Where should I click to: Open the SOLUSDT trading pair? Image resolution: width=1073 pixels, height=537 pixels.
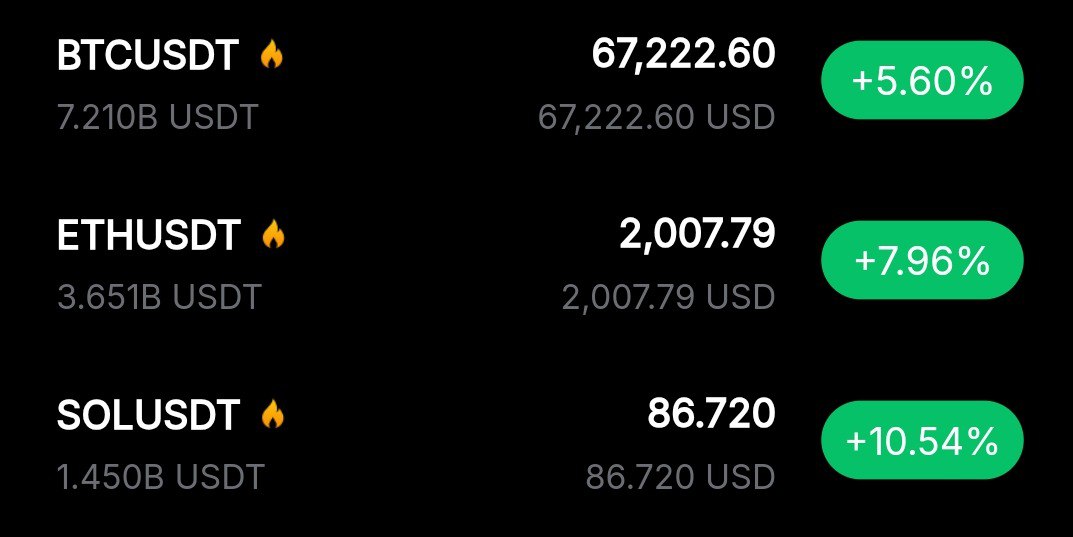click(x=149, y=416)
